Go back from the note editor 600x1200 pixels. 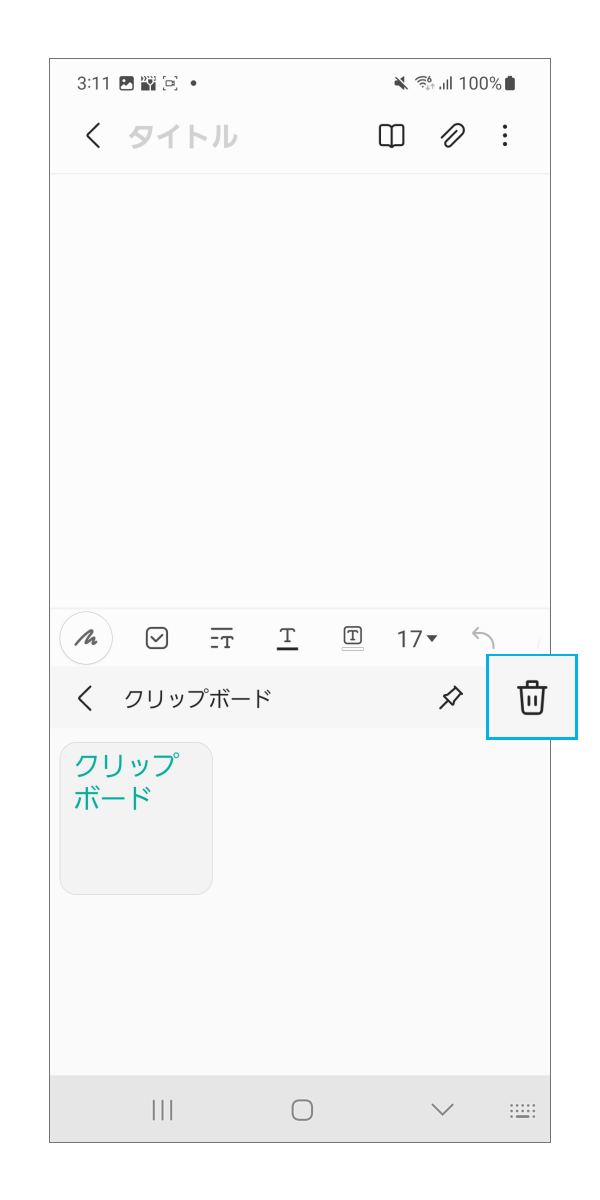[93, 136]
